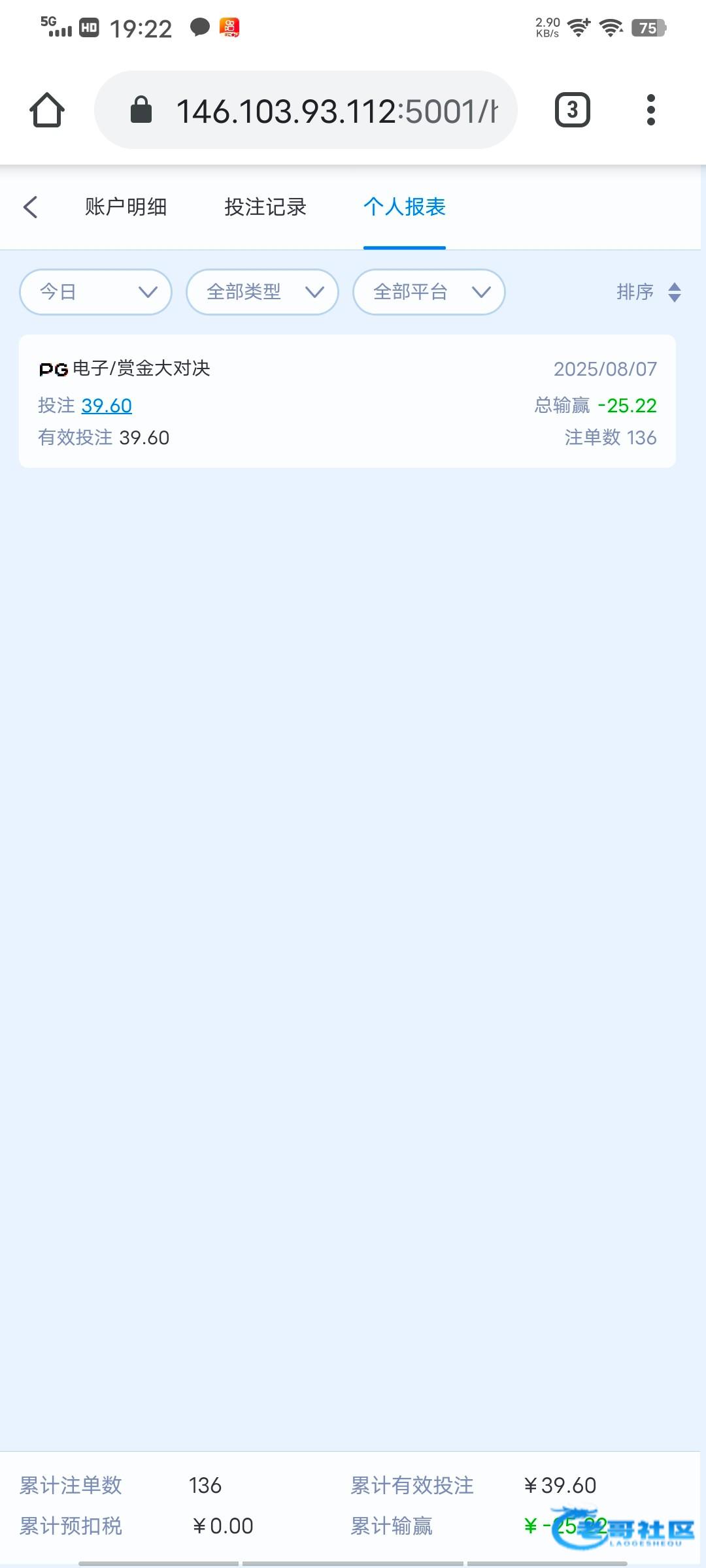Open the browser overflow menu
706x1568 pixels.
click(650, 110)
